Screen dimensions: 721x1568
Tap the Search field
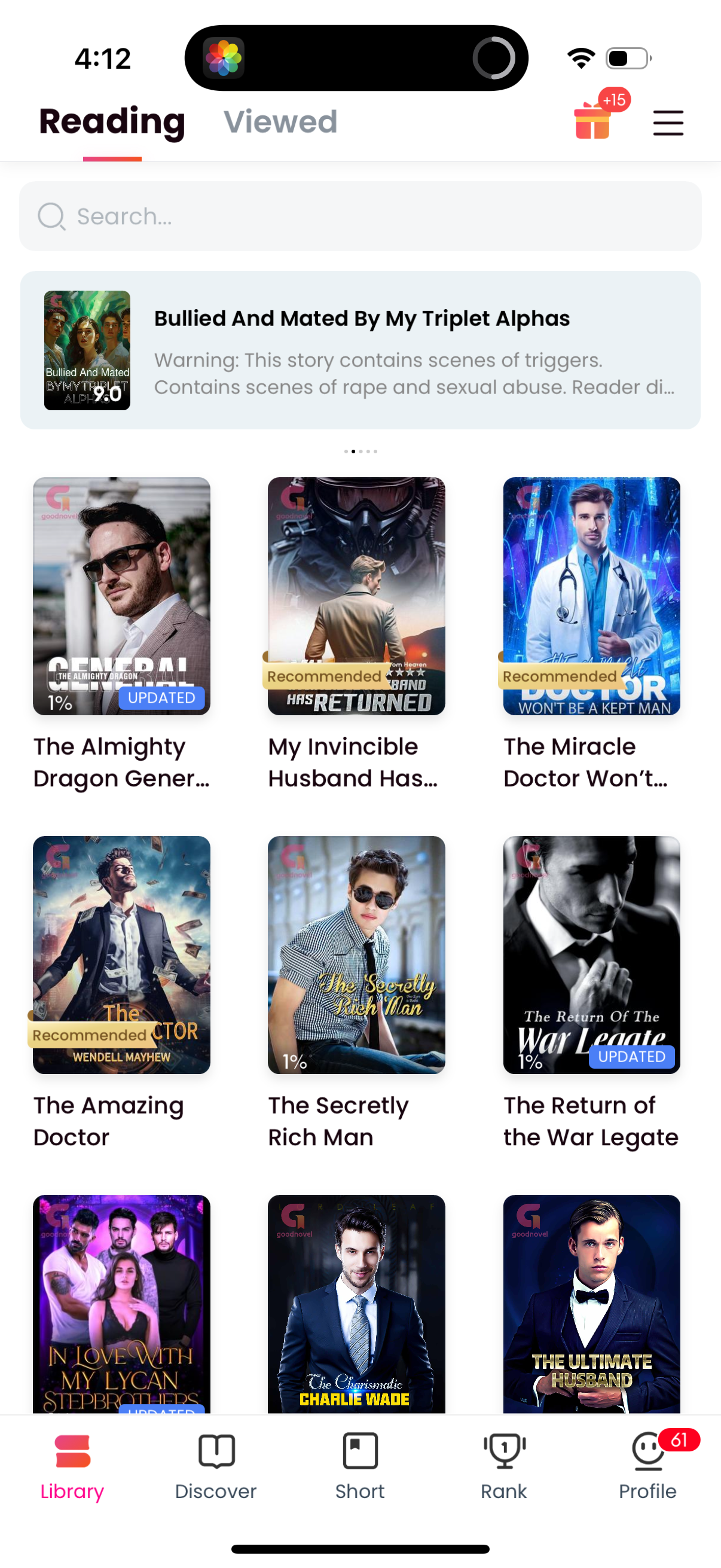point(360,216)
